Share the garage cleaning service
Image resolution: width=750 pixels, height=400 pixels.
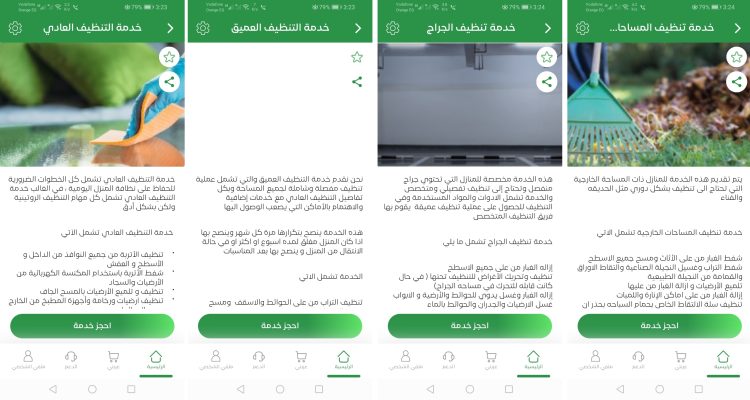point(546,83)
